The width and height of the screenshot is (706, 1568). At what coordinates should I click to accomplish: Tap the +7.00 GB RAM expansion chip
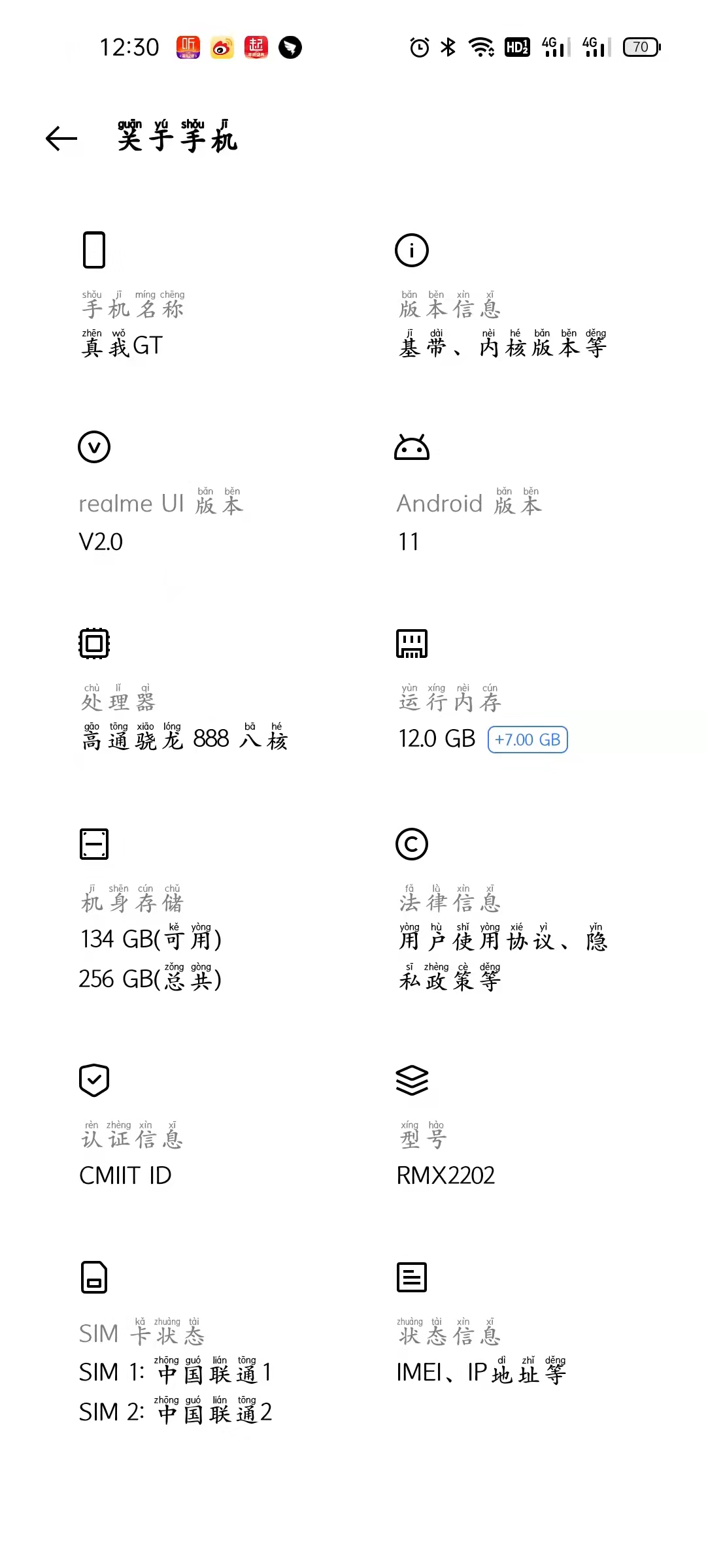pos(528,740)
